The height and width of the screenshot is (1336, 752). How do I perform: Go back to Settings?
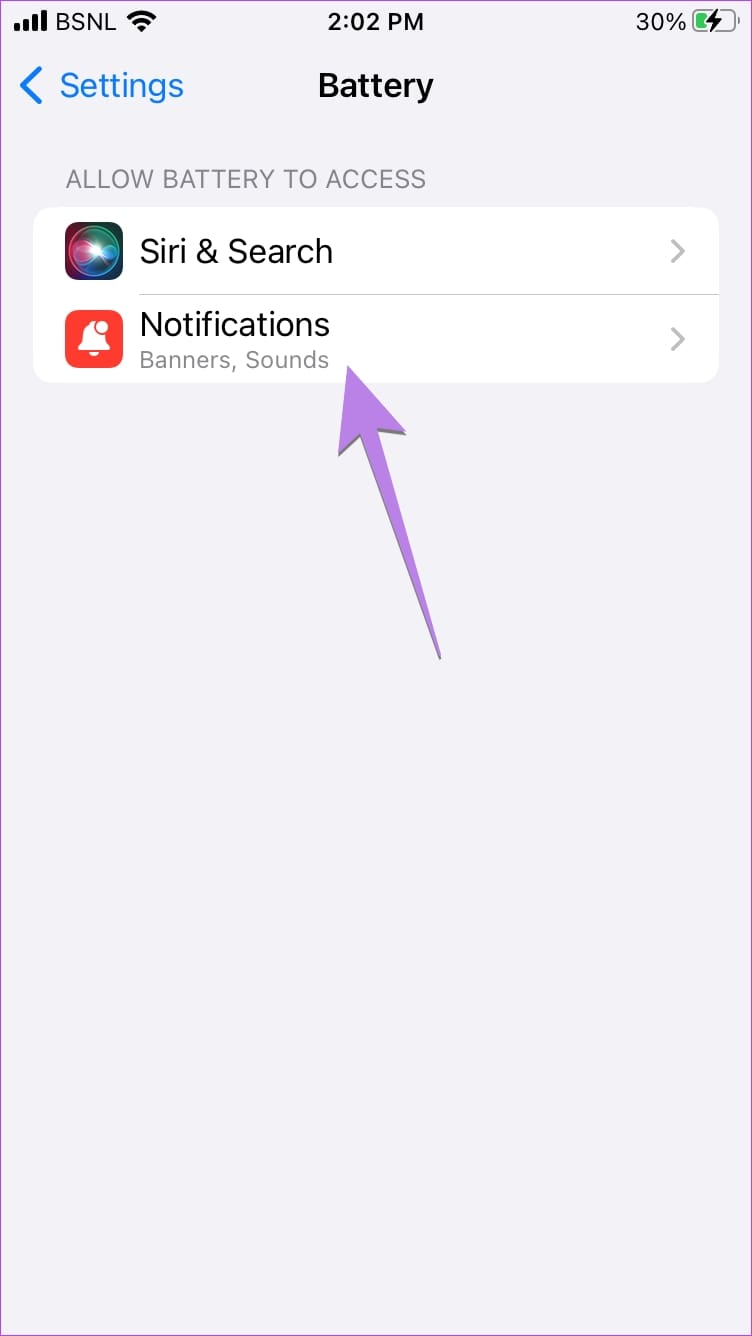101,86
